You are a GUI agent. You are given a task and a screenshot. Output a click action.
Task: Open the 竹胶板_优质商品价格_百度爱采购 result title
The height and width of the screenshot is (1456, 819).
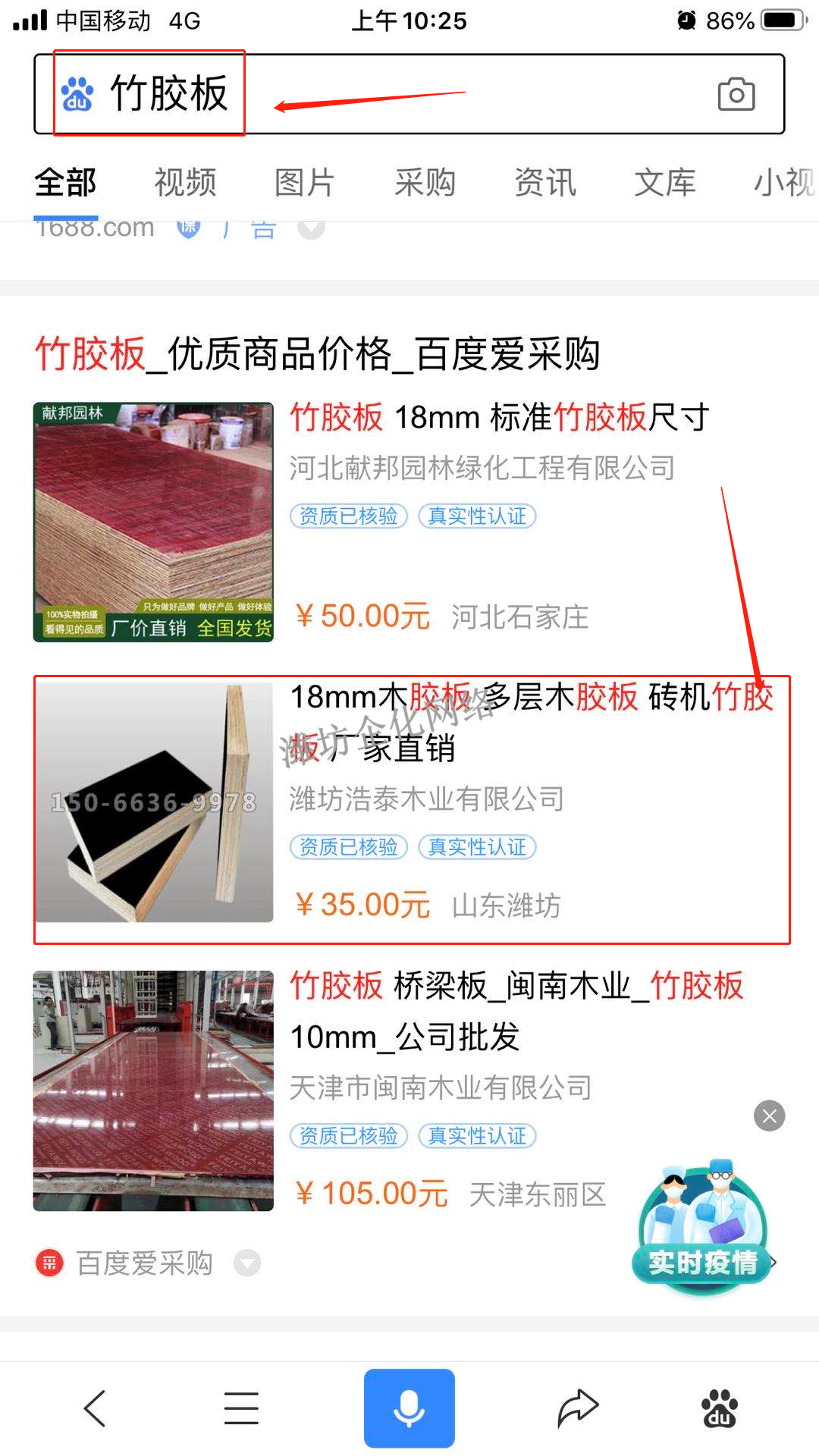click(317, 354)
